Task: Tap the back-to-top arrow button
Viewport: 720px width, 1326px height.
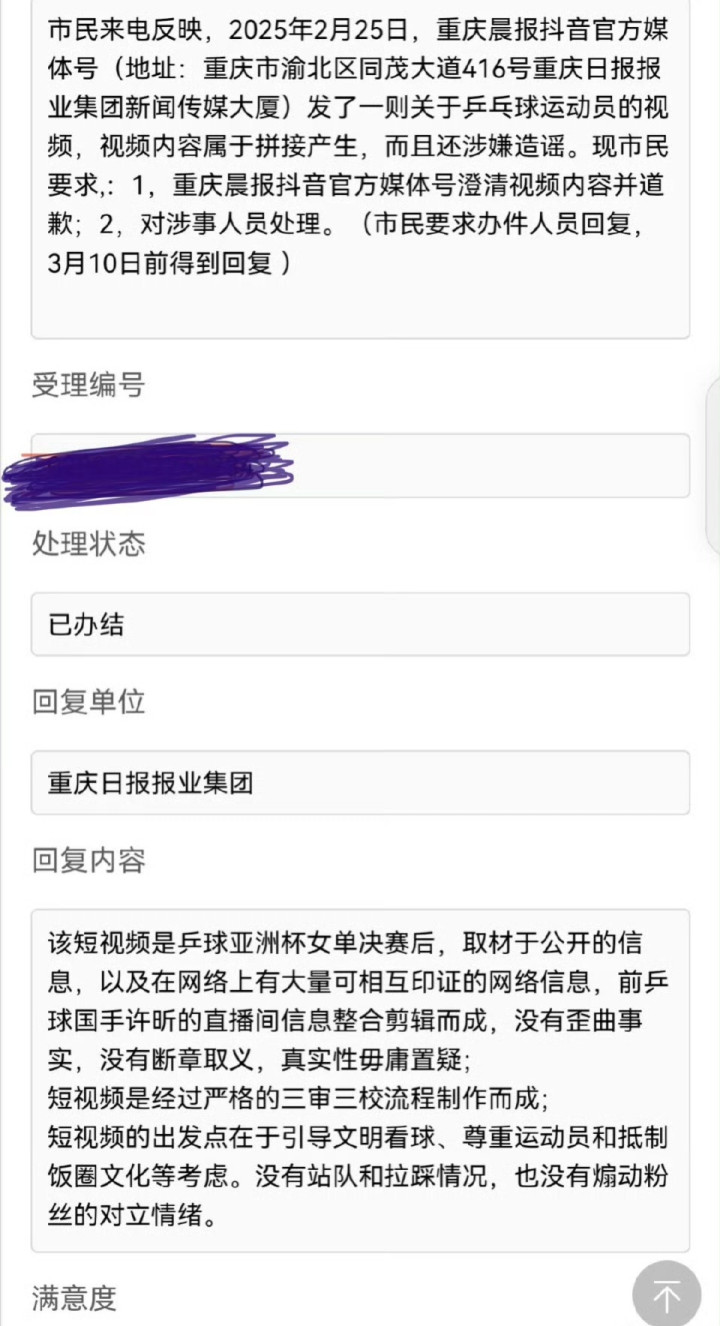Action: [x=667, y=1295]
